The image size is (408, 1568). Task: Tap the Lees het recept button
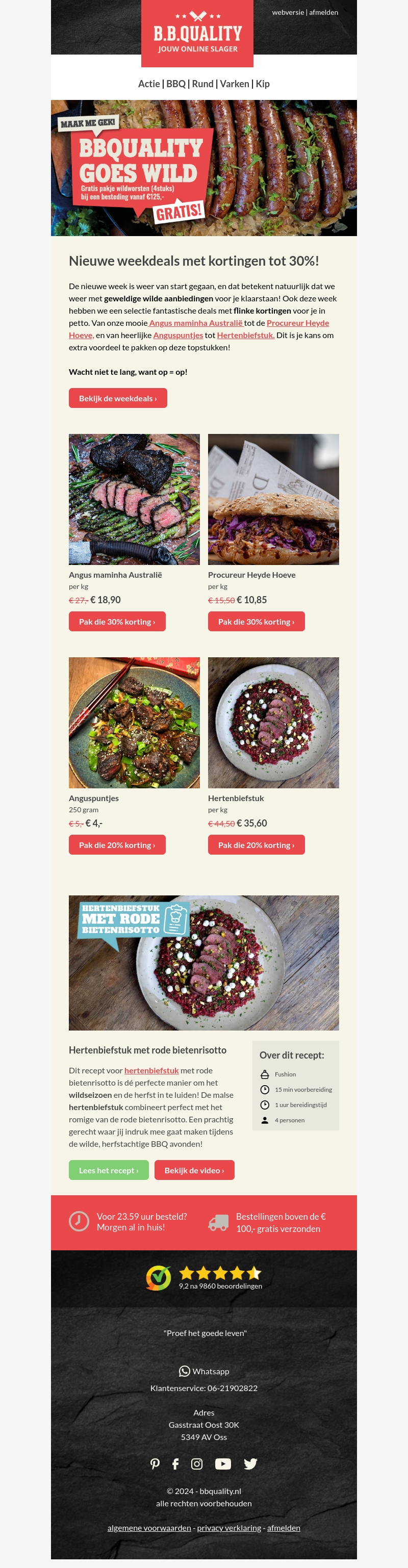click(x=109, y=1170)
